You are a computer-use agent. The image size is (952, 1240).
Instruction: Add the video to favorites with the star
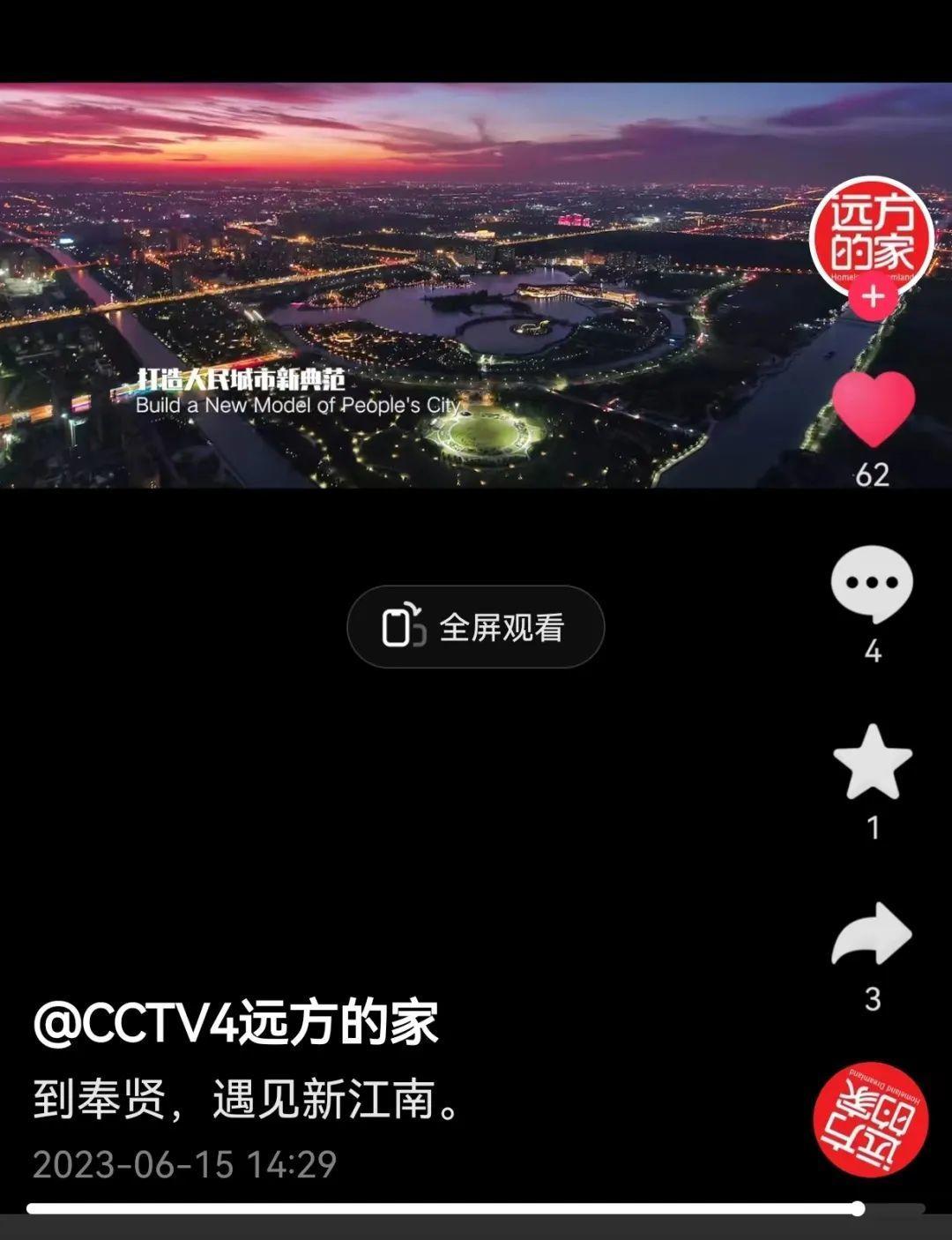(872, 762)
